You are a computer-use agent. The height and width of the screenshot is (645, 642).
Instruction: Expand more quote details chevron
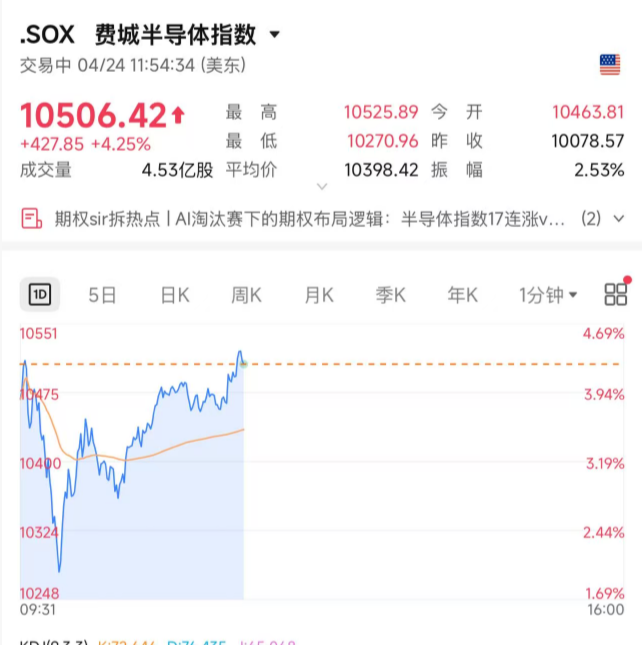coord(321,186)
